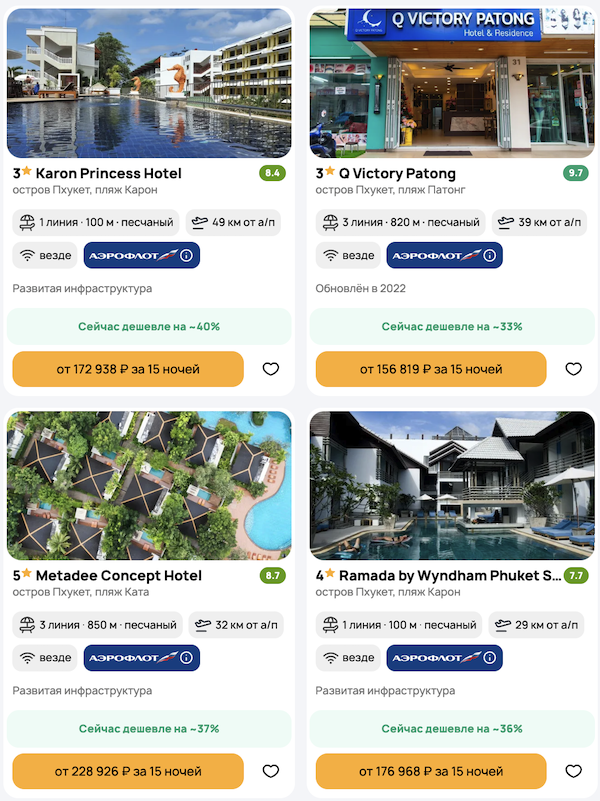View Aeroflot info on Metadee Concept Hotel

(142, 657)
